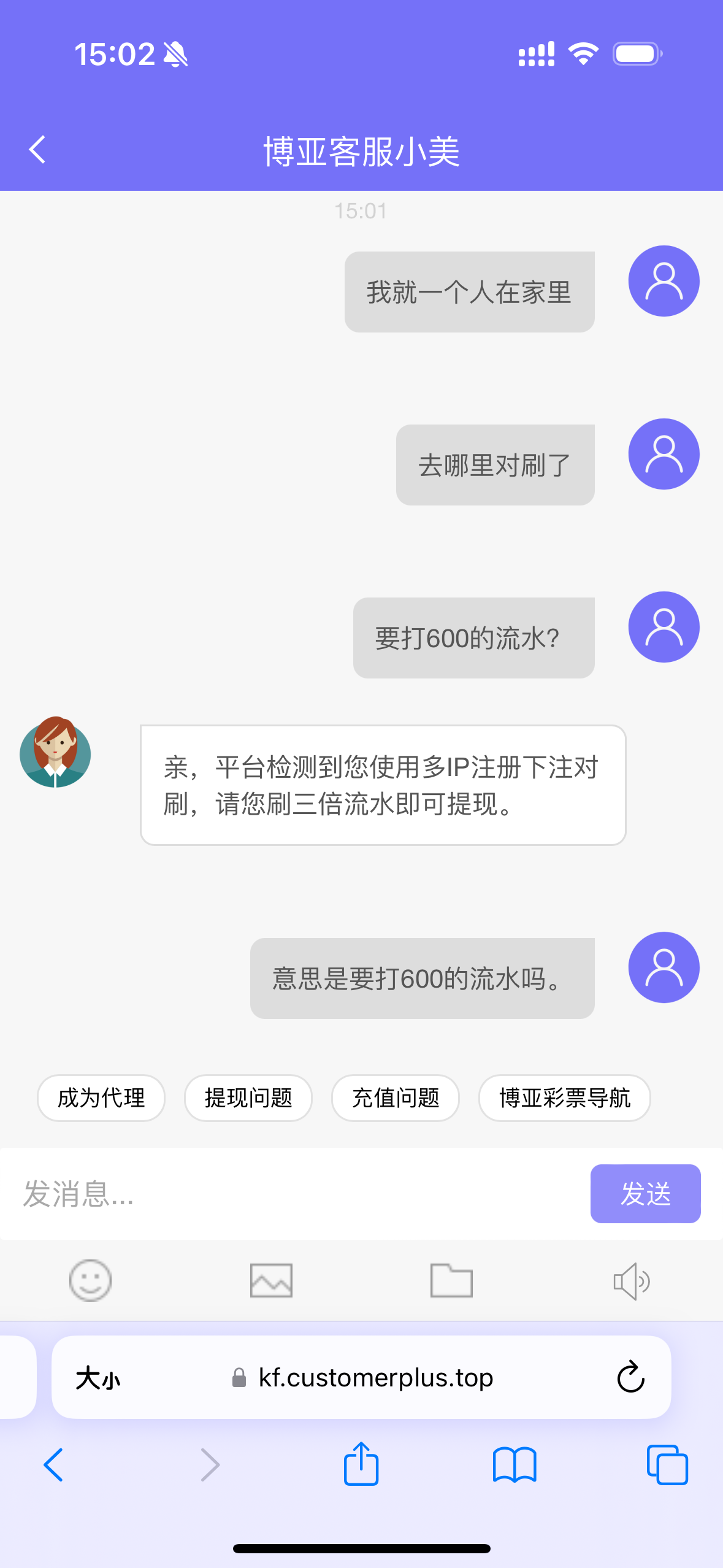Open Safari bookmarks

tap(515, 1465)
